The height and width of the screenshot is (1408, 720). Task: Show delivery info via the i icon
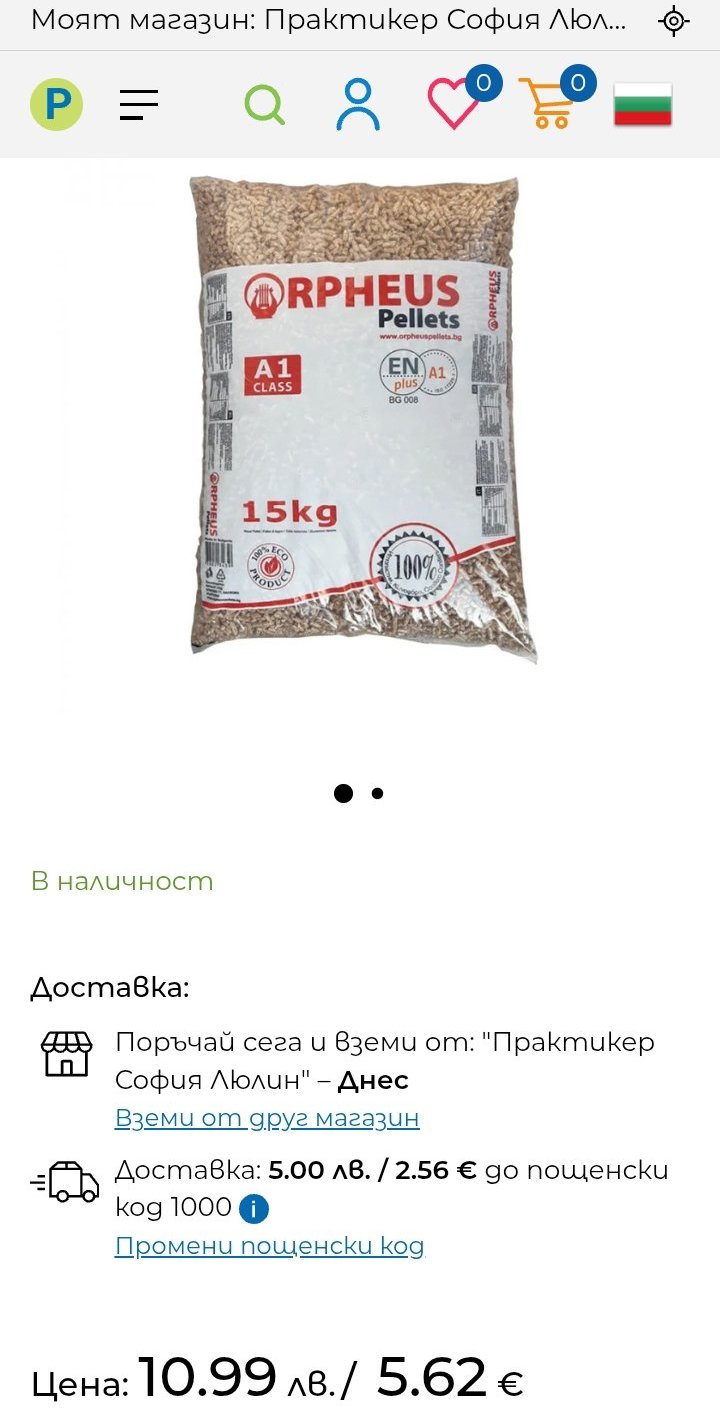click(254, 1209)
